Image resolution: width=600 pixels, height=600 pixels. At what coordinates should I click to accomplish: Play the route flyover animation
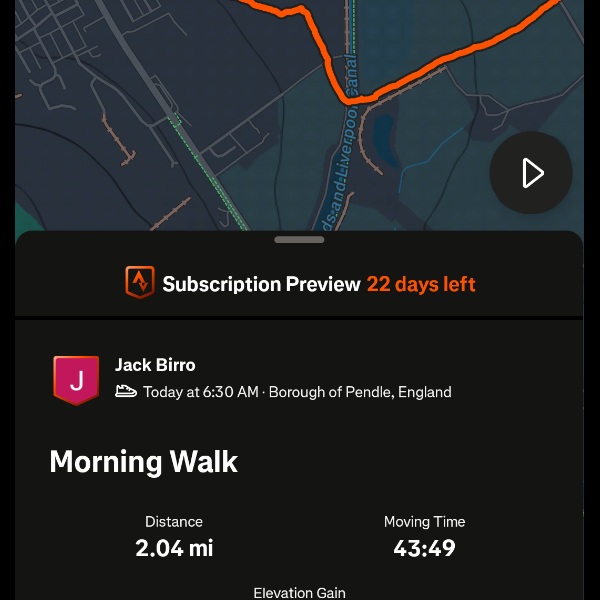click(531, 173)
